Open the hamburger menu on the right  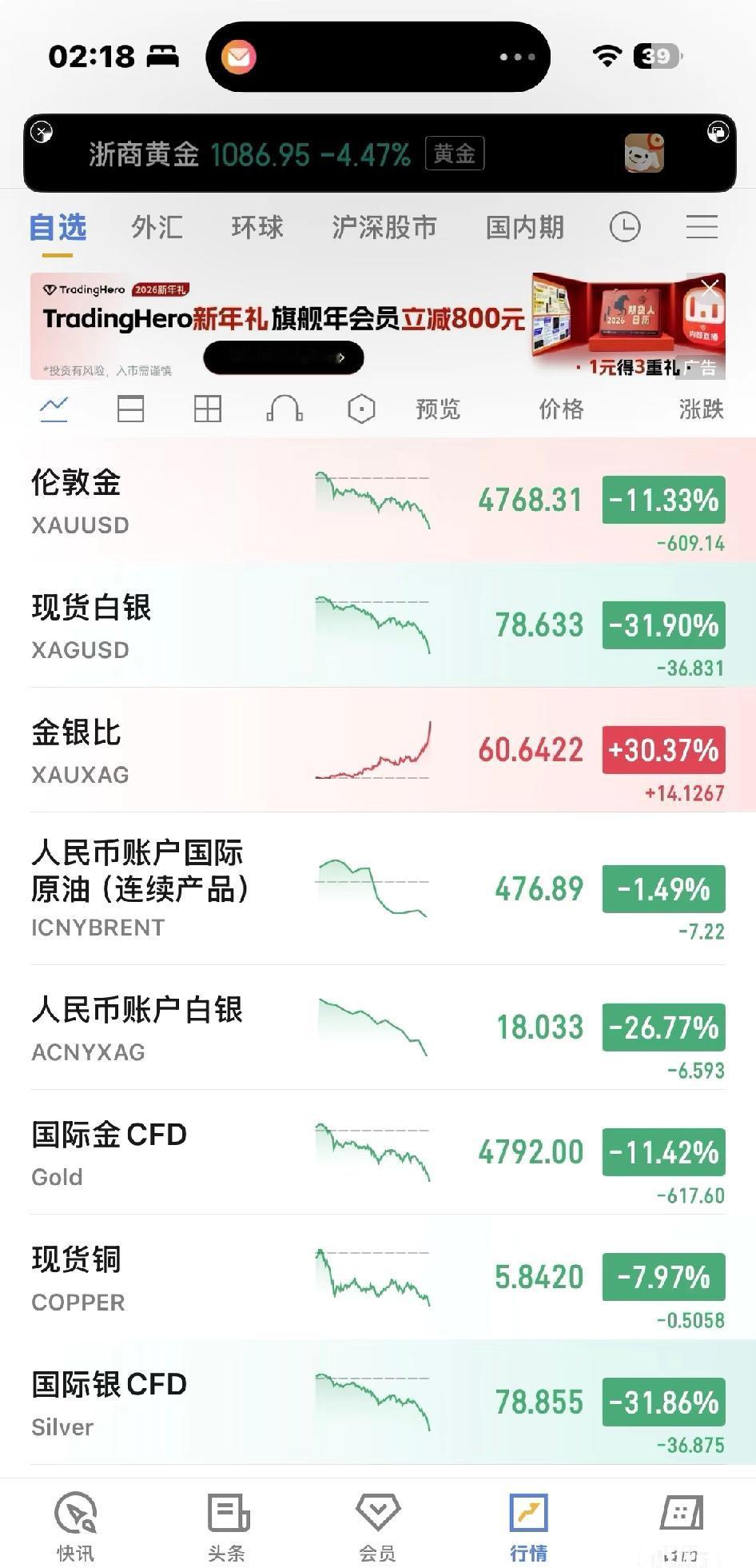click(702, 227)
